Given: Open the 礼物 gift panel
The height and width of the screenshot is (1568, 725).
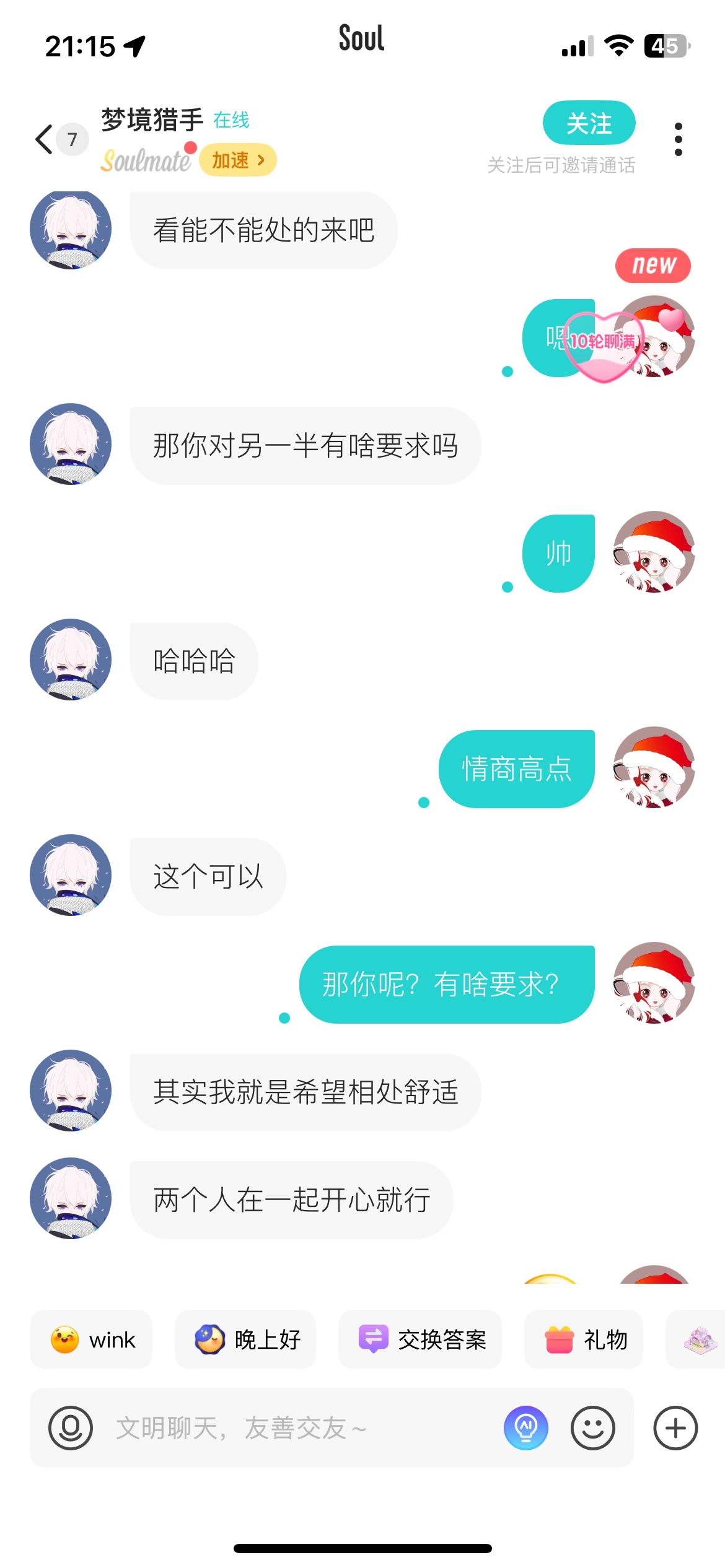Looking at the screenshot, I should coord(584,1339).
